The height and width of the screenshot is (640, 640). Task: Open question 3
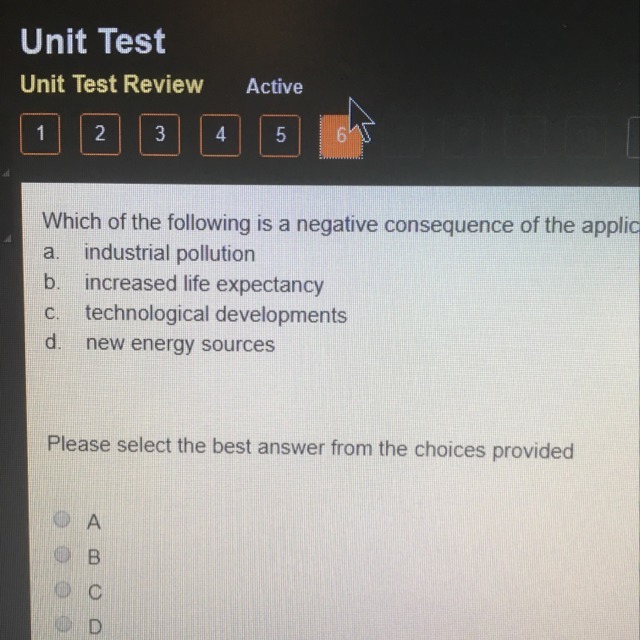coord(160,135)
